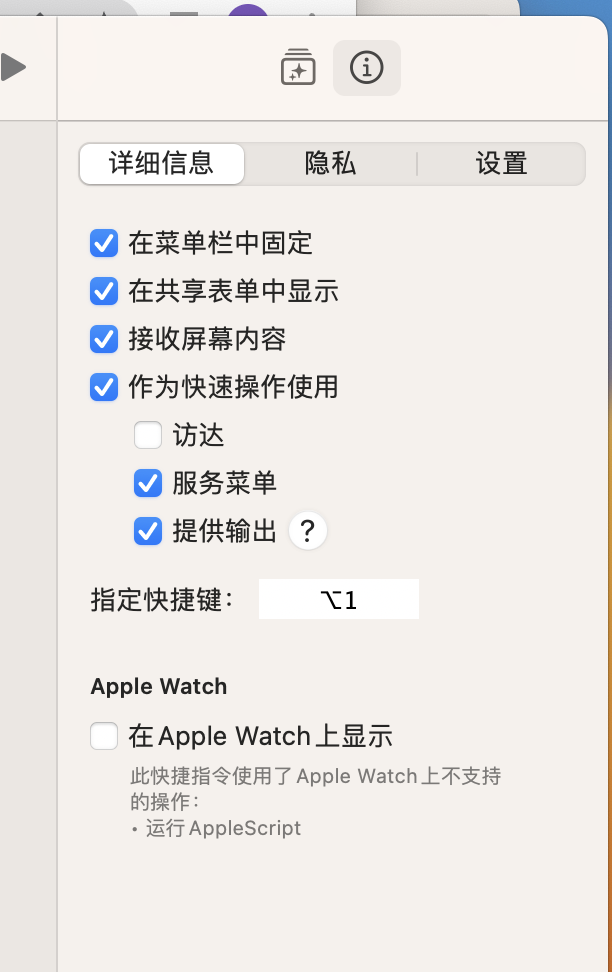Switch to the 隐私 tab

(x=330, y=164)
